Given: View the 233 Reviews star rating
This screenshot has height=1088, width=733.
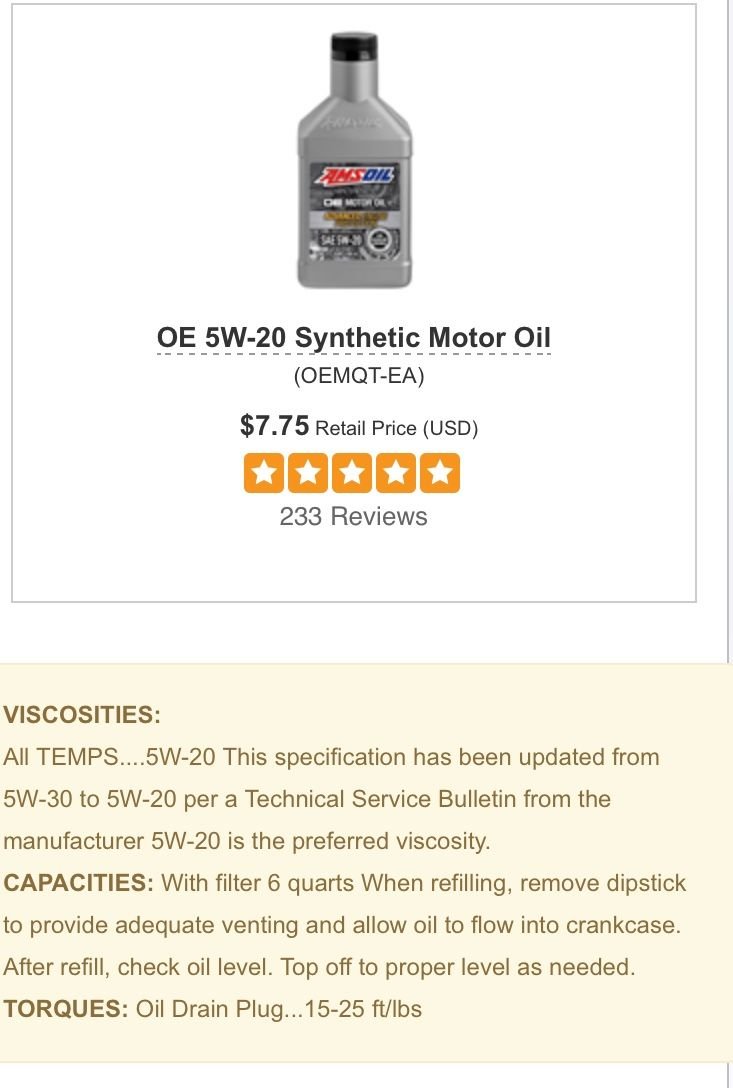Looking at the screenshot, I should point(352,473).
